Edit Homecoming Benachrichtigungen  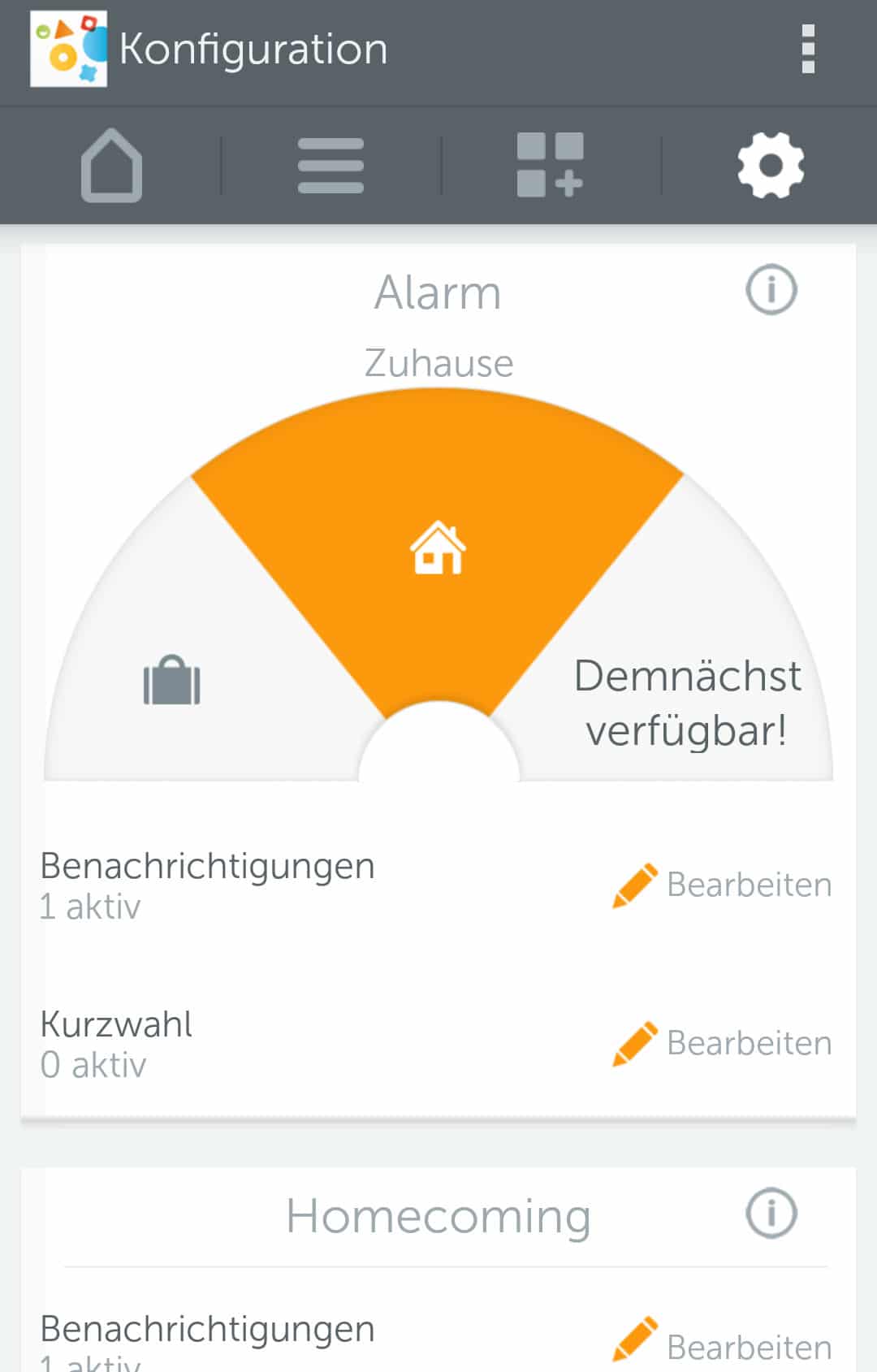click(722, 1344)
